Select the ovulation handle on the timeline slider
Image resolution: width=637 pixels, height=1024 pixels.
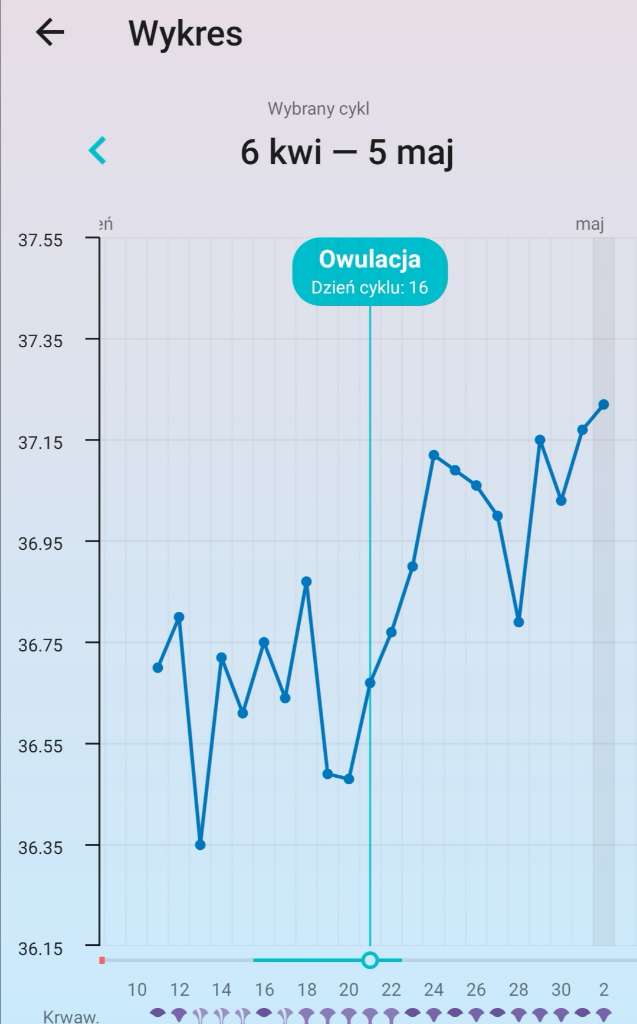(370, 960)
